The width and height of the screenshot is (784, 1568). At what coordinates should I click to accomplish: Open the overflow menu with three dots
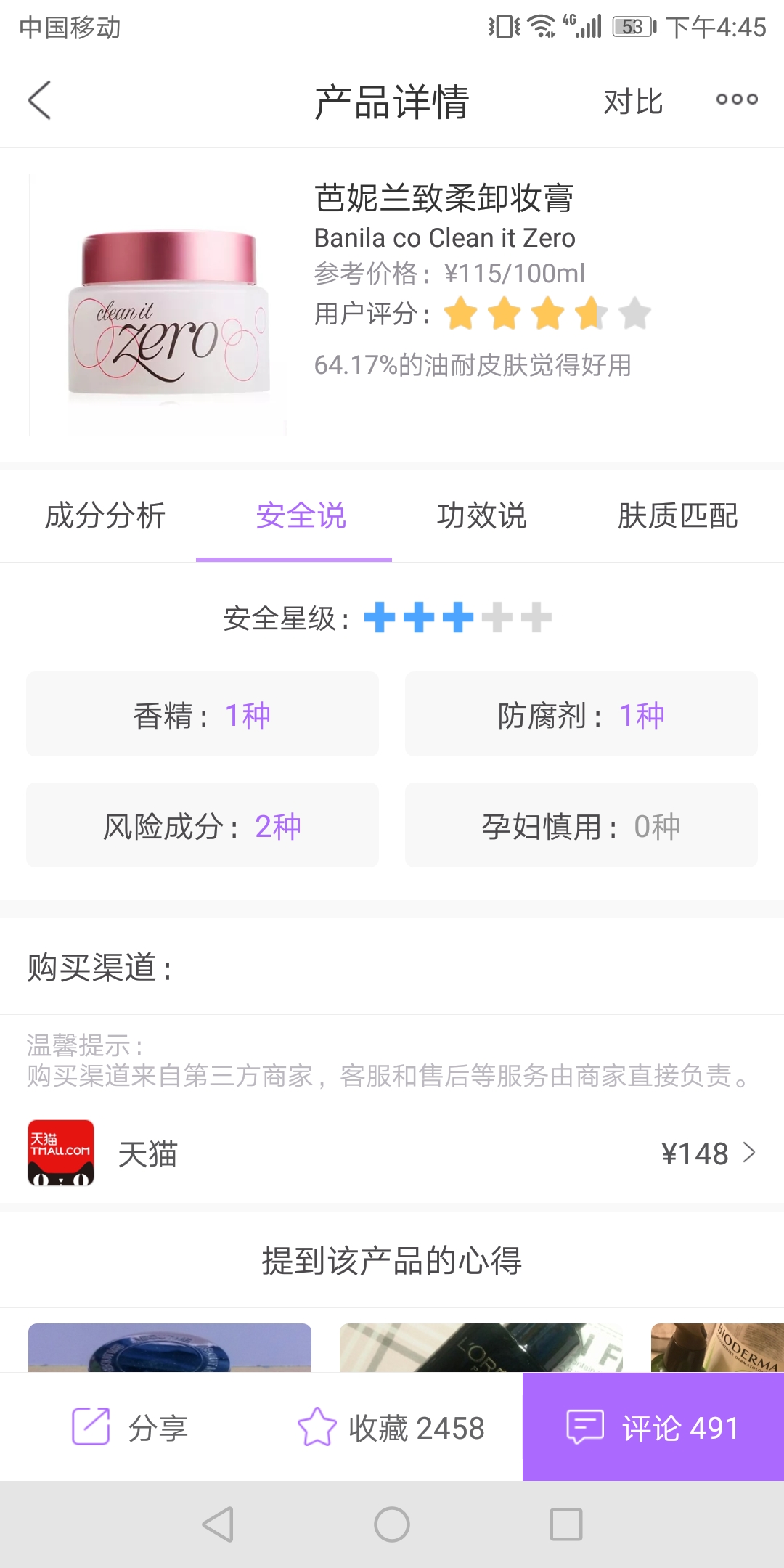[735, 100]
